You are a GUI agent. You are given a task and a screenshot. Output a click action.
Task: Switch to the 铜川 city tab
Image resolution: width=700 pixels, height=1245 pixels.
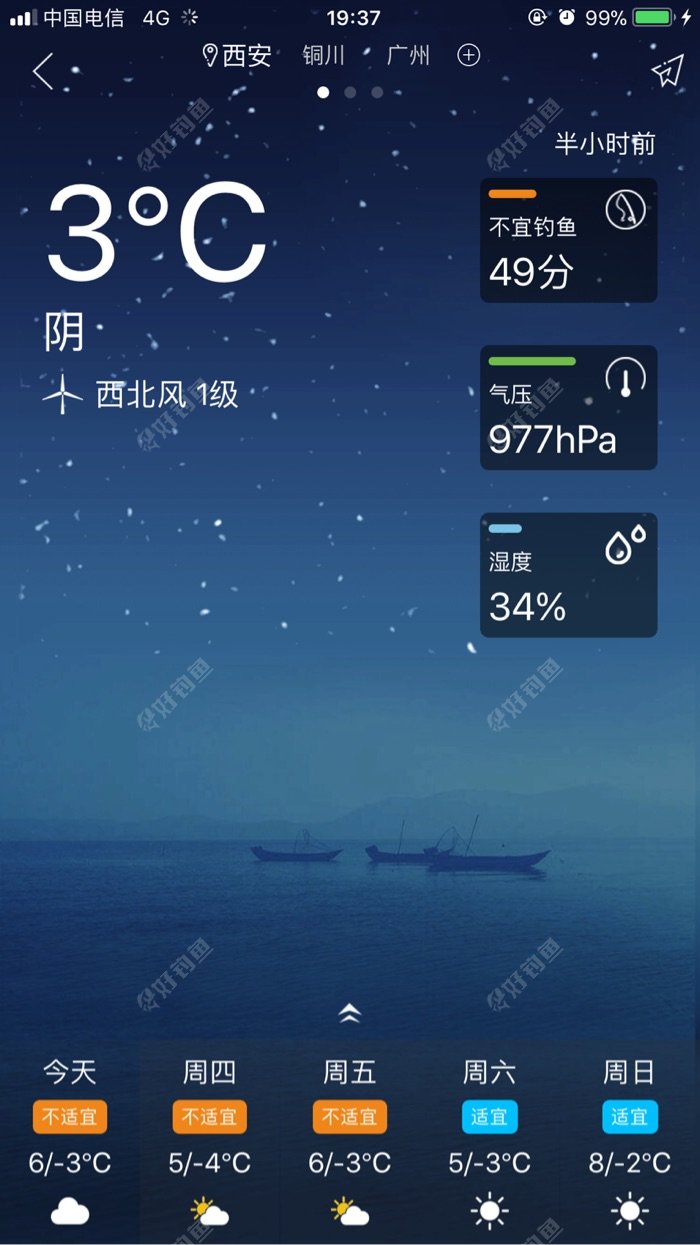(324, 55)
